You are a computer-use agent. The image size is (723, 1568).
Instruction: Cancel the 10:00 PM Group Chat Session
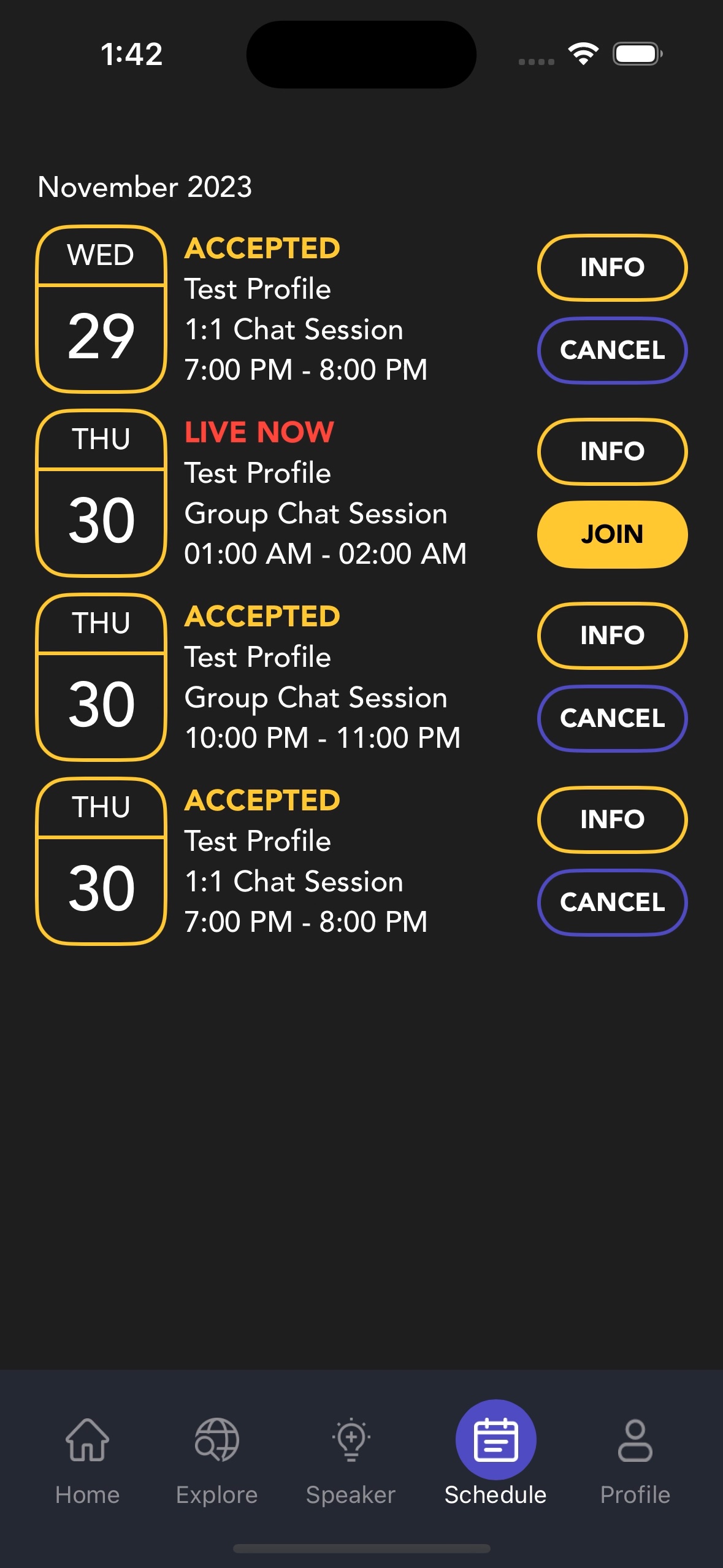(612, 718)
